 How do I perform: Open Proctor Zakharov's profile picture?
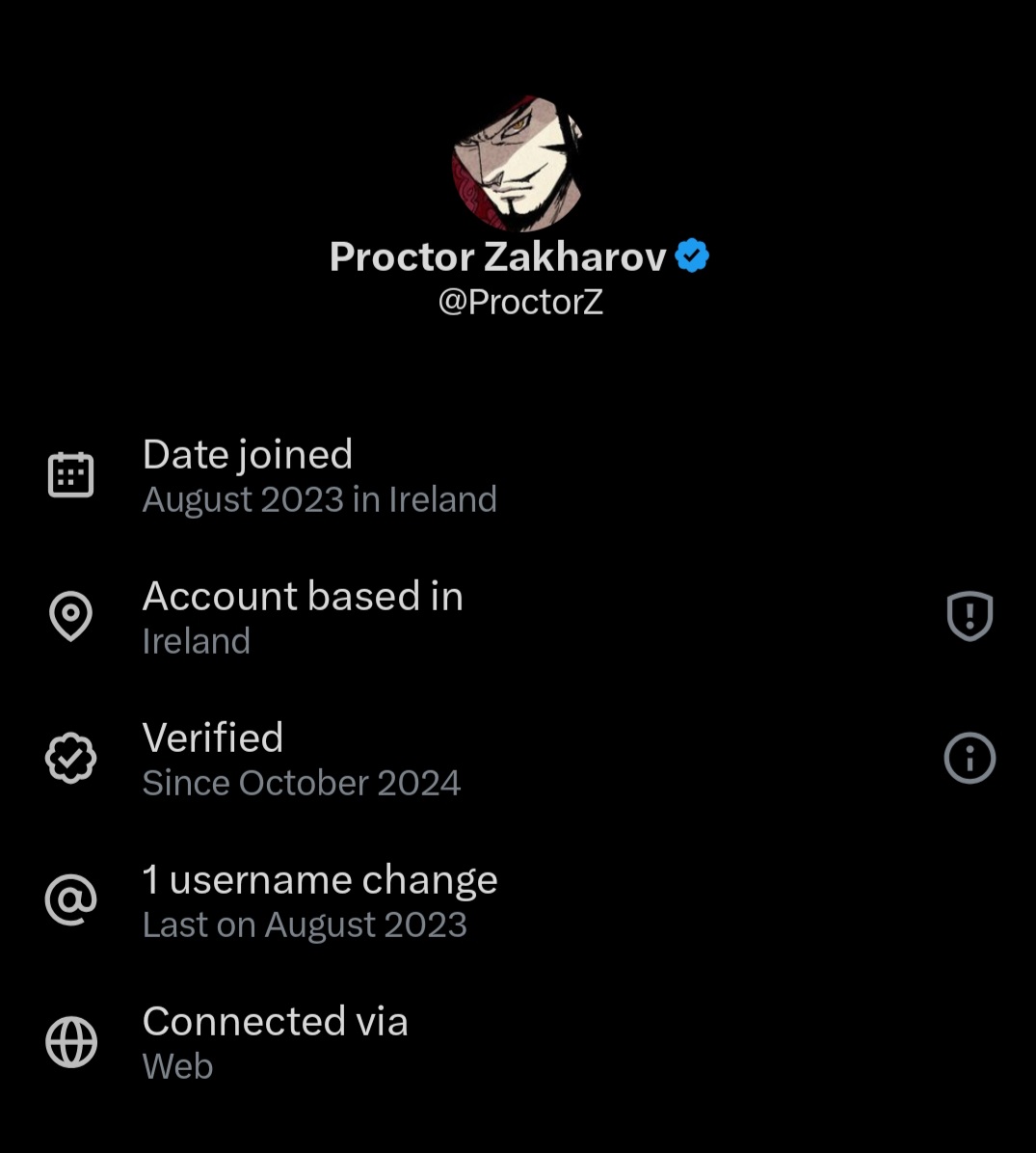coord(518,164)
